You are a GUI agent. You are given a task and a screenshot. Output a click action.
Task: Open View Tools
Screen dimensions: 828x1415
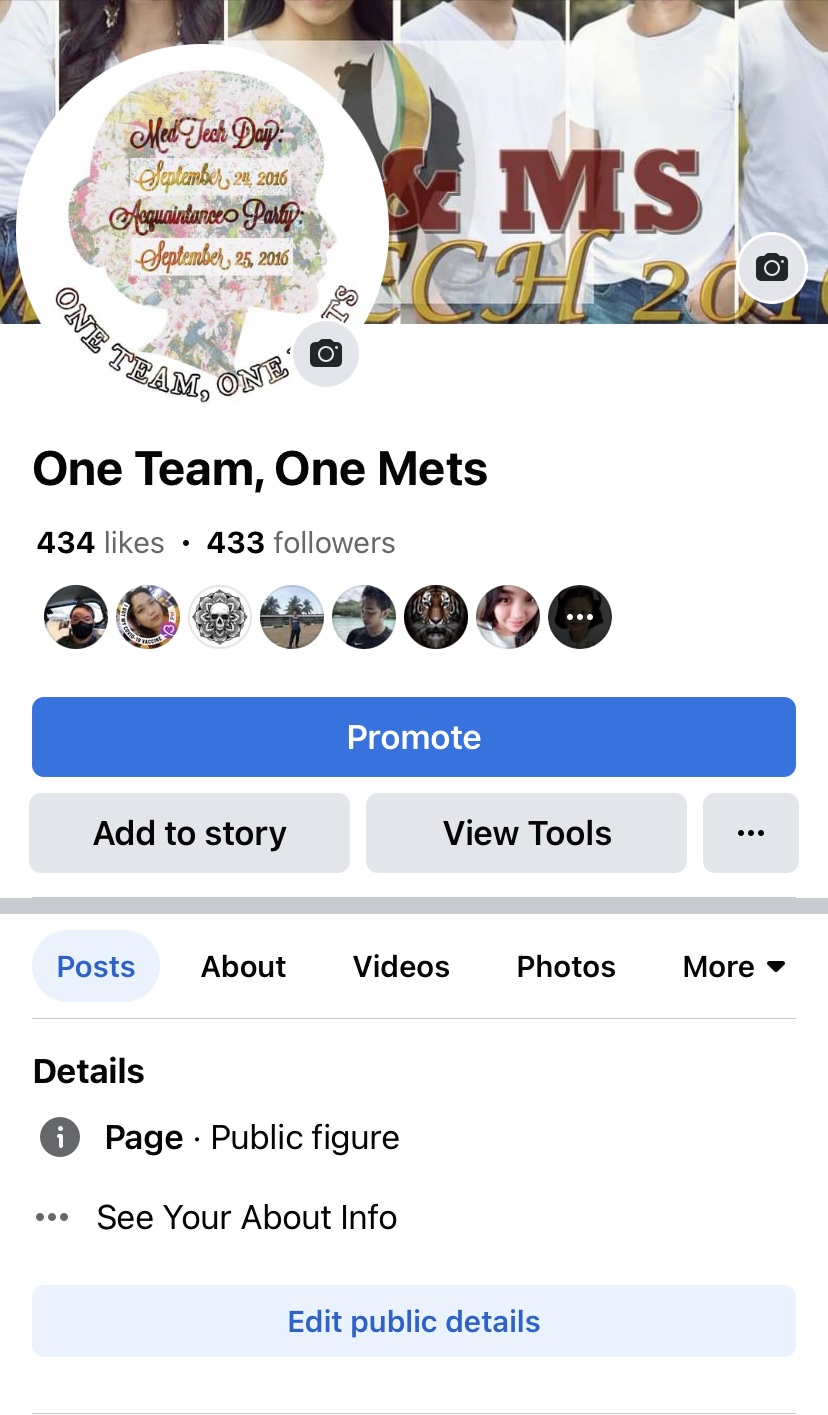click(527, 833)
